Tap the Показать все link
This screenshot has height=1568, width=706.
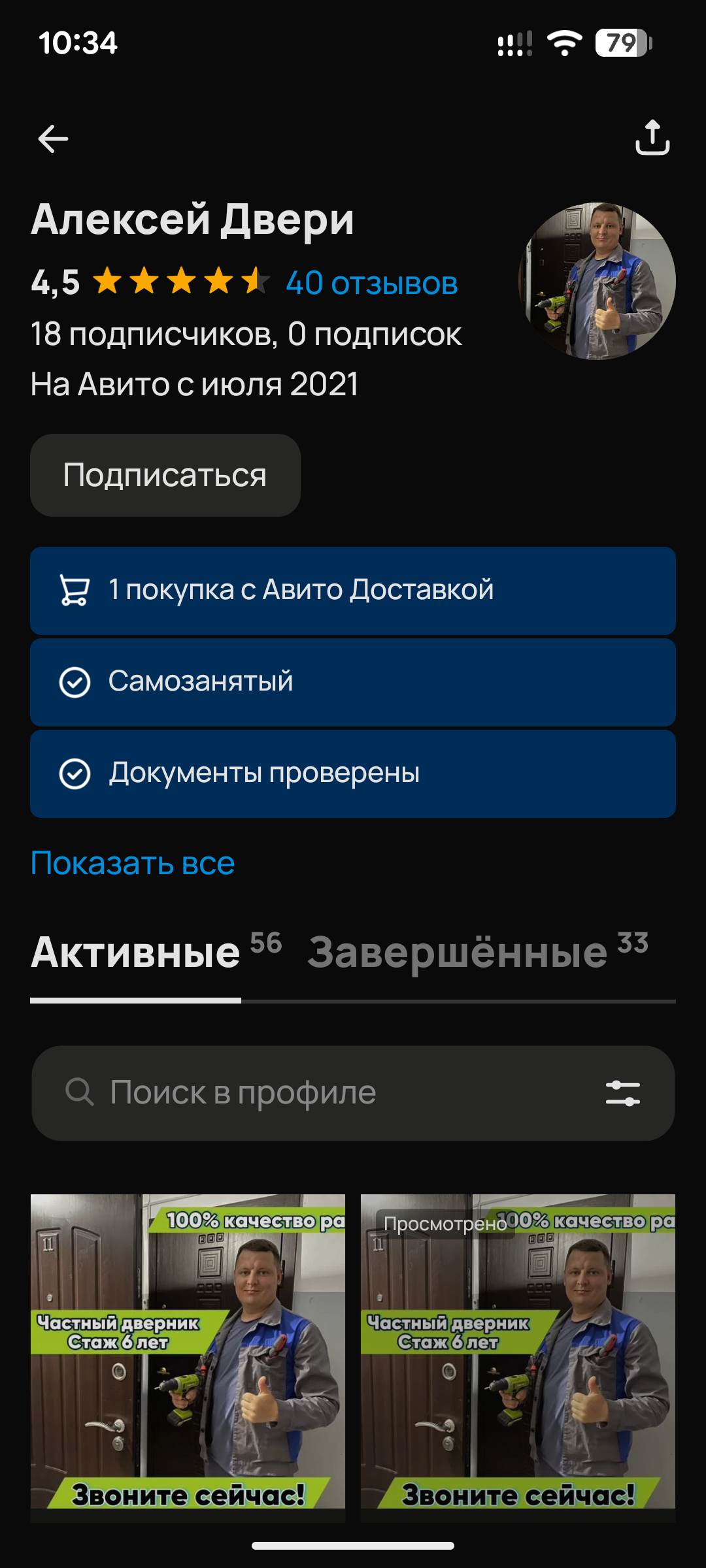pyautogui.click(x=133, y=863)
